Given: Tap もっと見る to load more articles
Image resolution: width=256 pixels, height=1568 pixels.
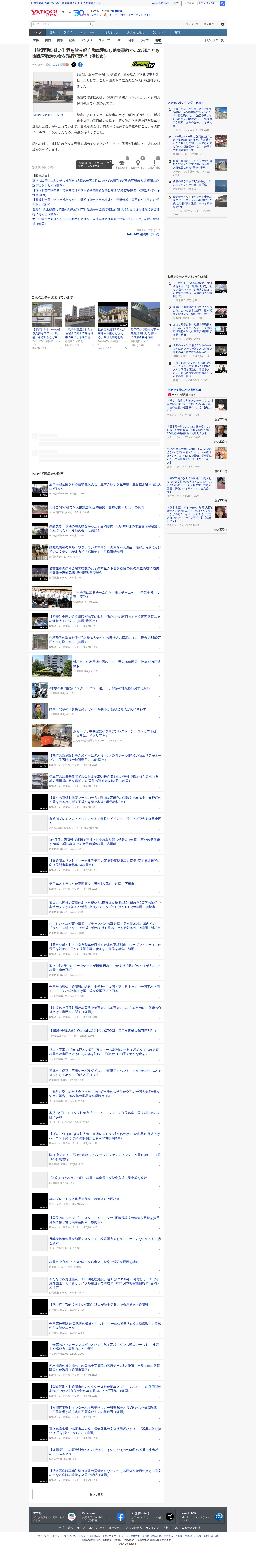Looking at the screenshot, I should pyautogui.click(x=96, y=1494).
